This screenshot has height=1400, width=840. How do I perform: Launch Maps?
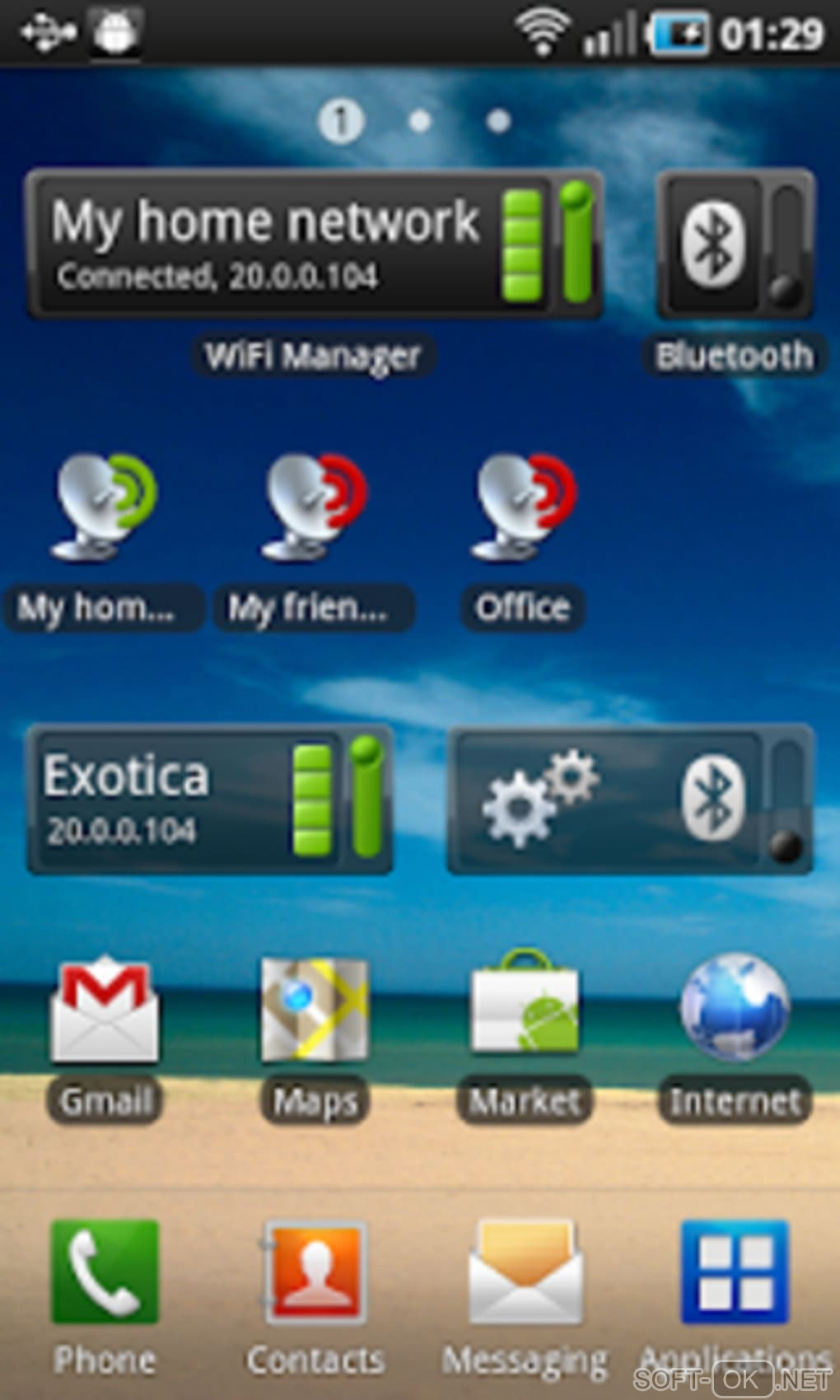pyautogui.click(x=315, y=1011)
